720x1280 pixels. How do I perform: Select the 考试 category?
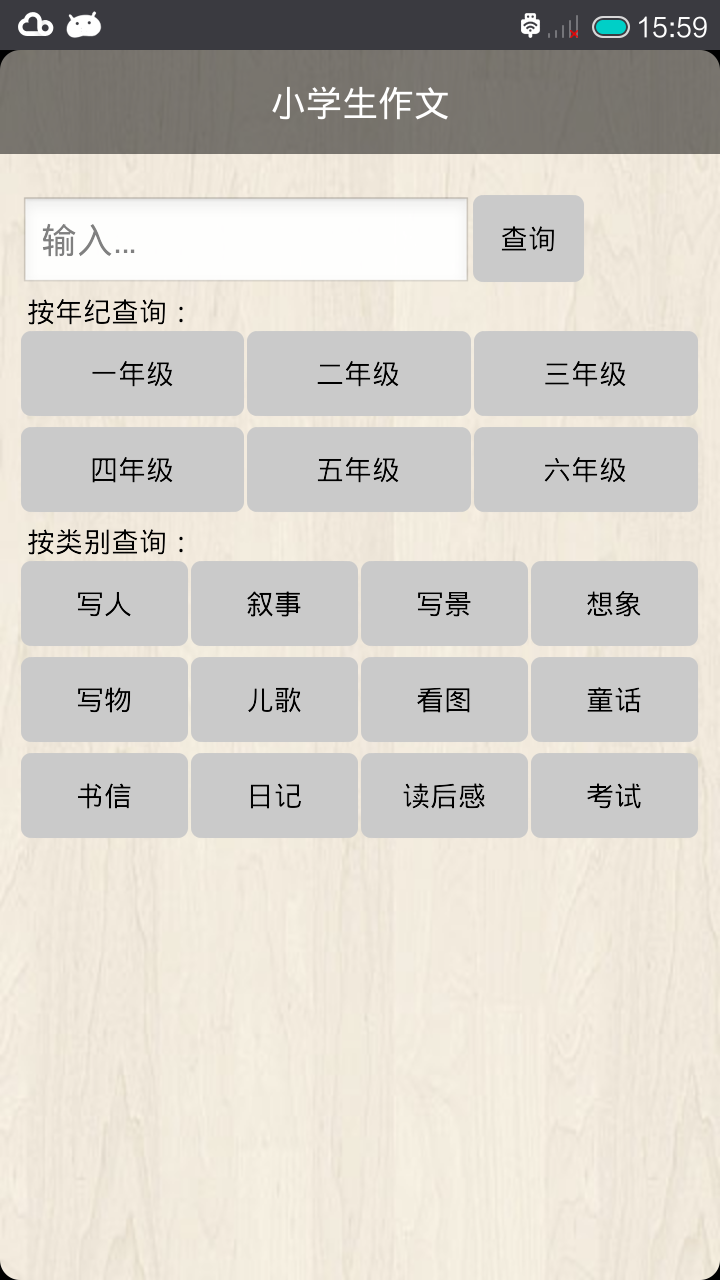click(x=614, y=796)
